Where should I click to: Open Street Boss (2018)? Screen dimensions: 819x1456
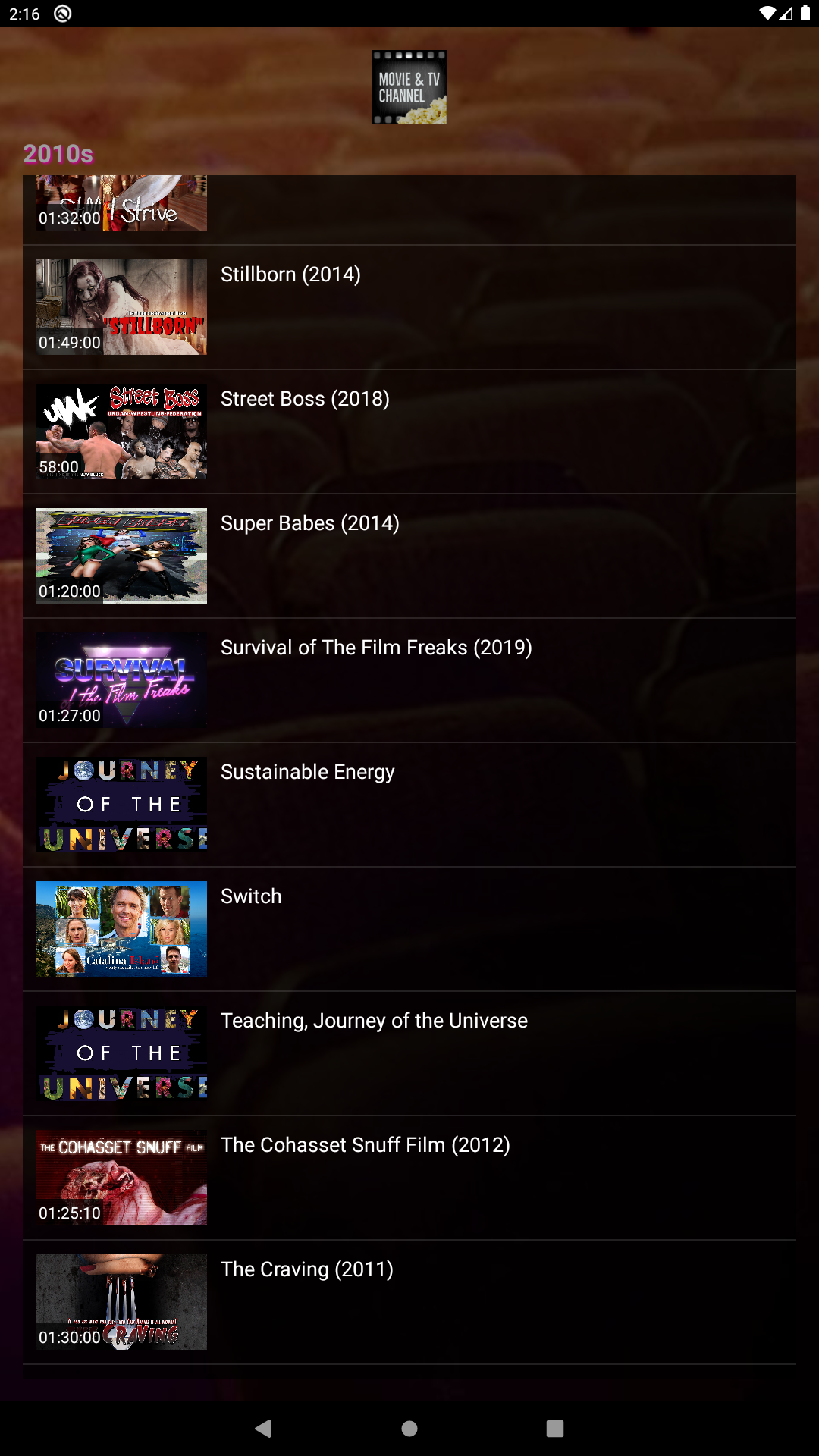click(409, 432)
